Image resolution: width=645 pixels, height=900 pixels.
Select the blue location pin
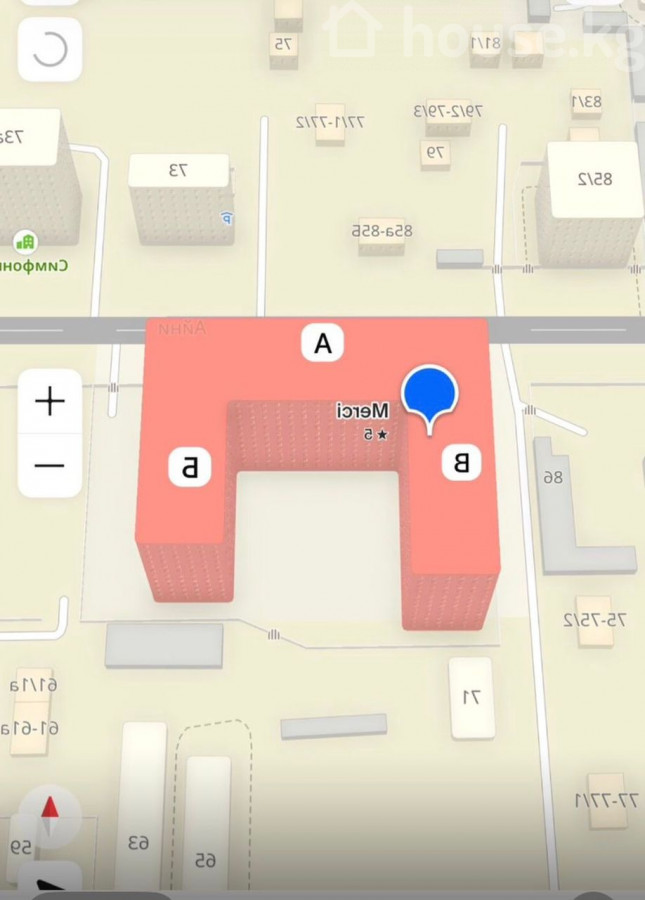(430, 396)
